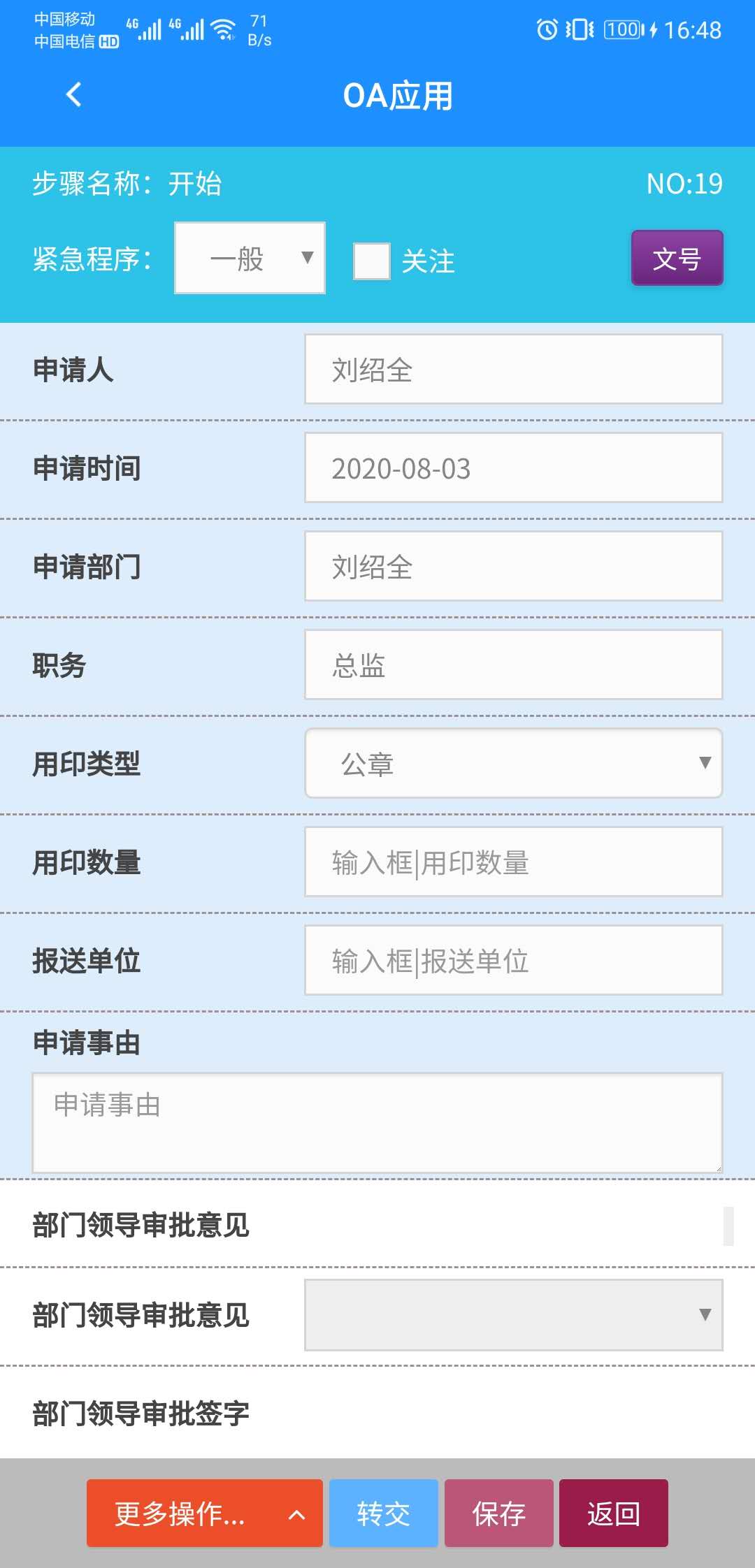755x1568 pixels.
Task: Focus the 报送单位 input box
Action: tap(513, 961)
